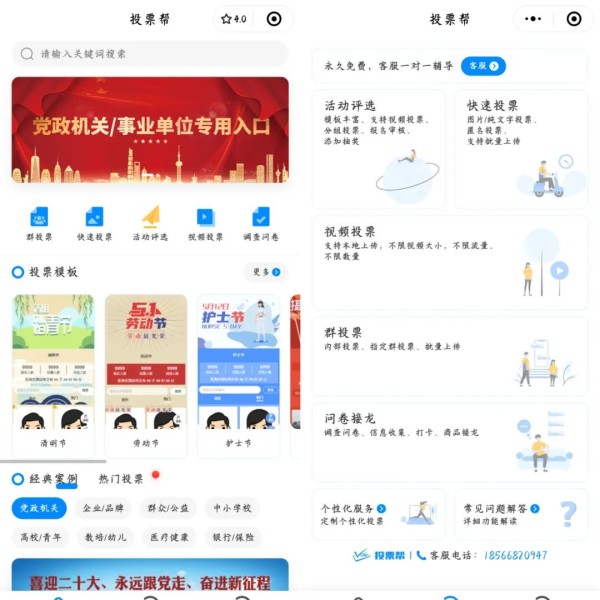Open the 清明节 voting template
Viewport: 600px width, 600px height.
point(53,375)
